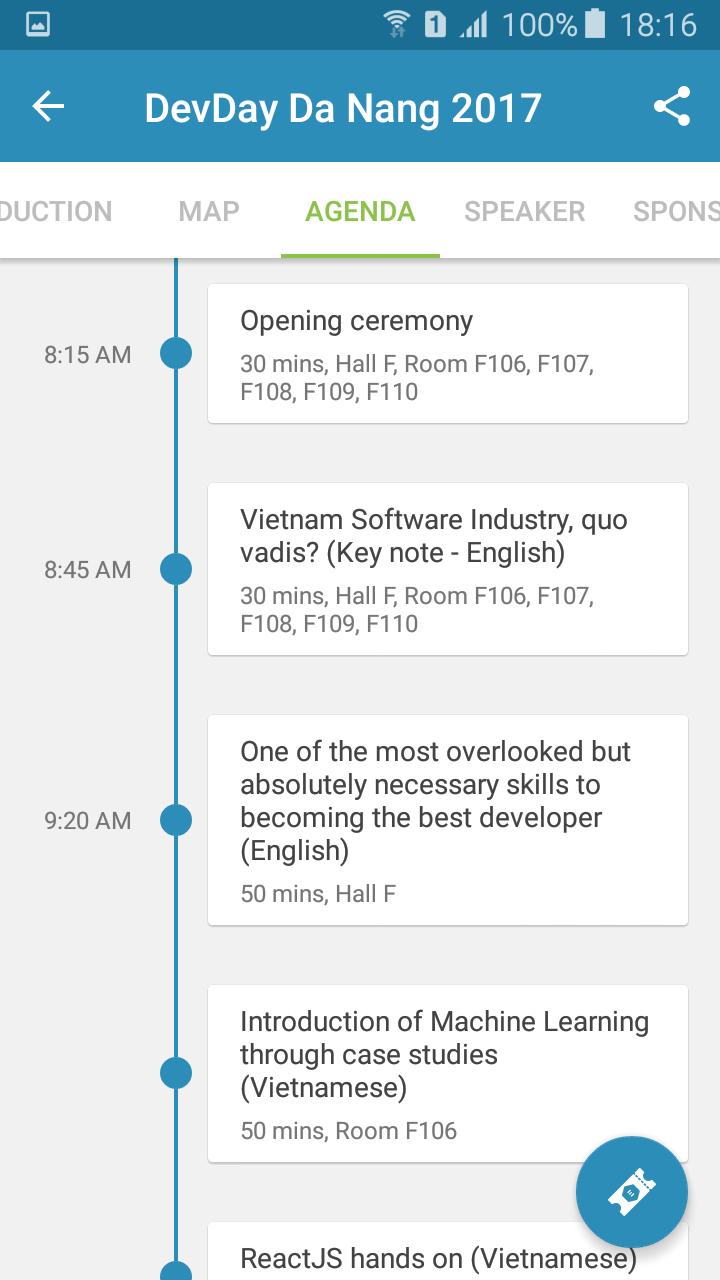Open the SPEAKER tab
This screenshot has height=1280, width=720.
[x=524, y=211]
